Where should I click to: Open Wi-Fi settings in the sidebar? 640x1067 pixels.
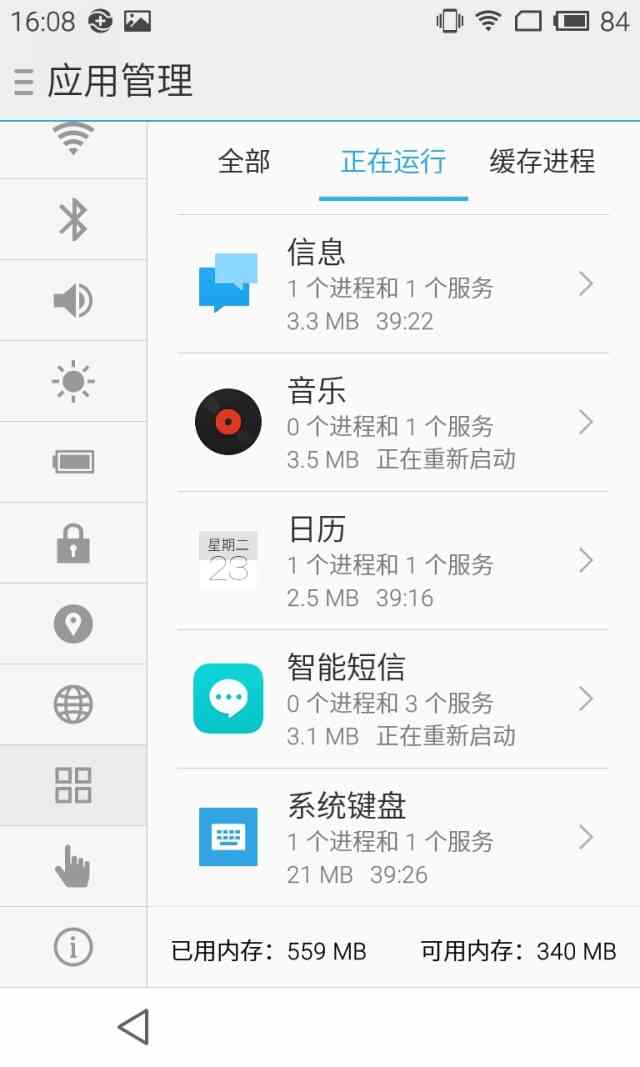coord(73,140)
